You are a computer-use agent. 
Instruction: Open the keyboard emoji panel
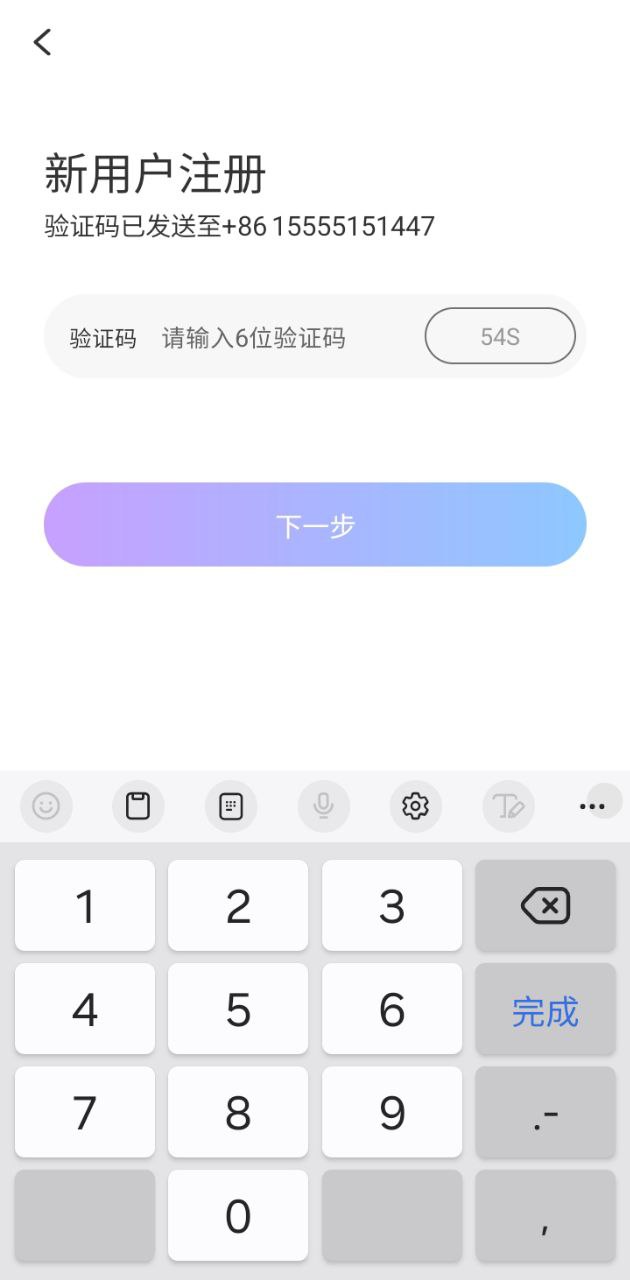coord(46,806)
